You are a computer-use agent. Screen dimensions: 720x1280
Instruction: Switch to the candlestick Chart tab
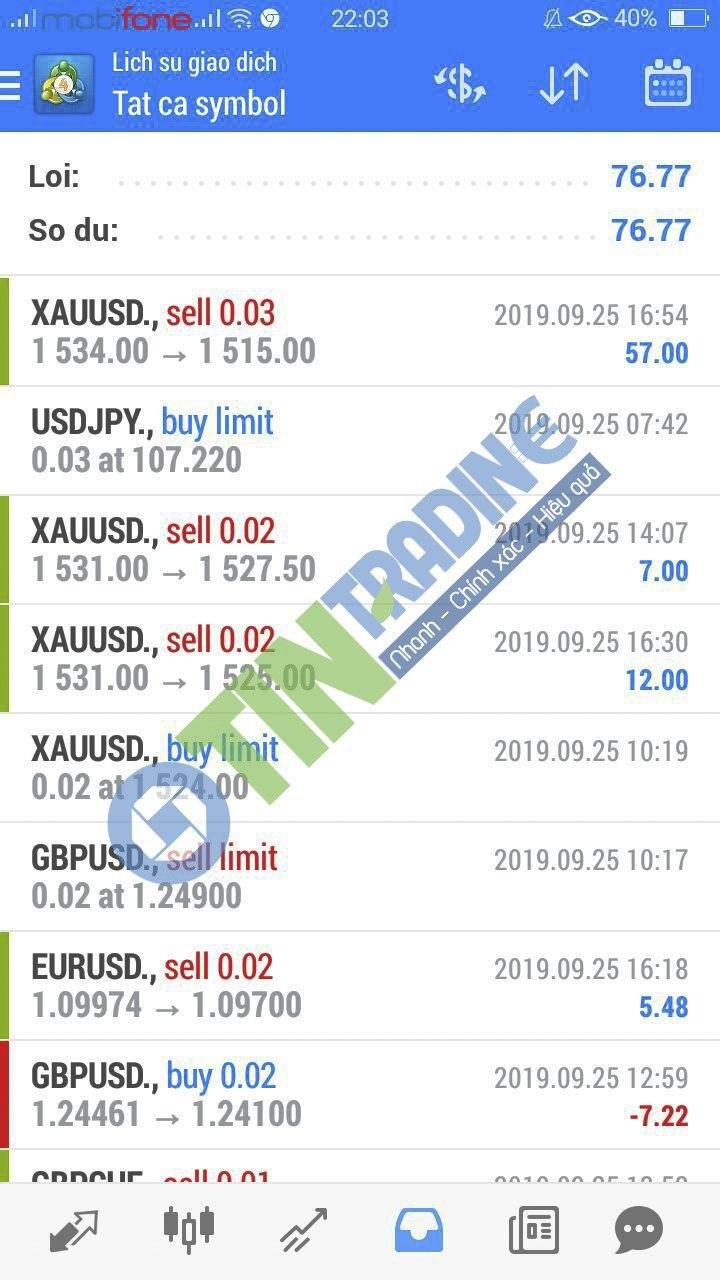188,1229
